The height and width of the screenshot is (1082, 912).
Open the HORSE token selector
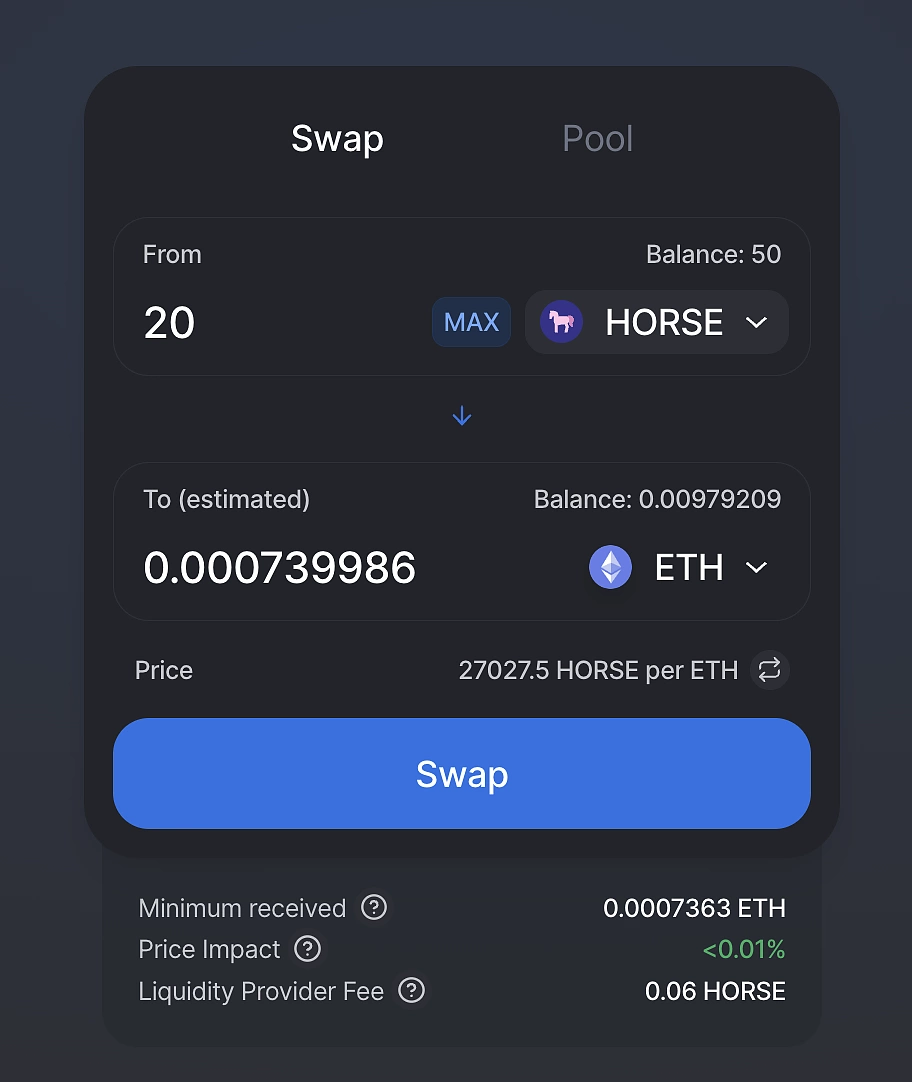656,322
